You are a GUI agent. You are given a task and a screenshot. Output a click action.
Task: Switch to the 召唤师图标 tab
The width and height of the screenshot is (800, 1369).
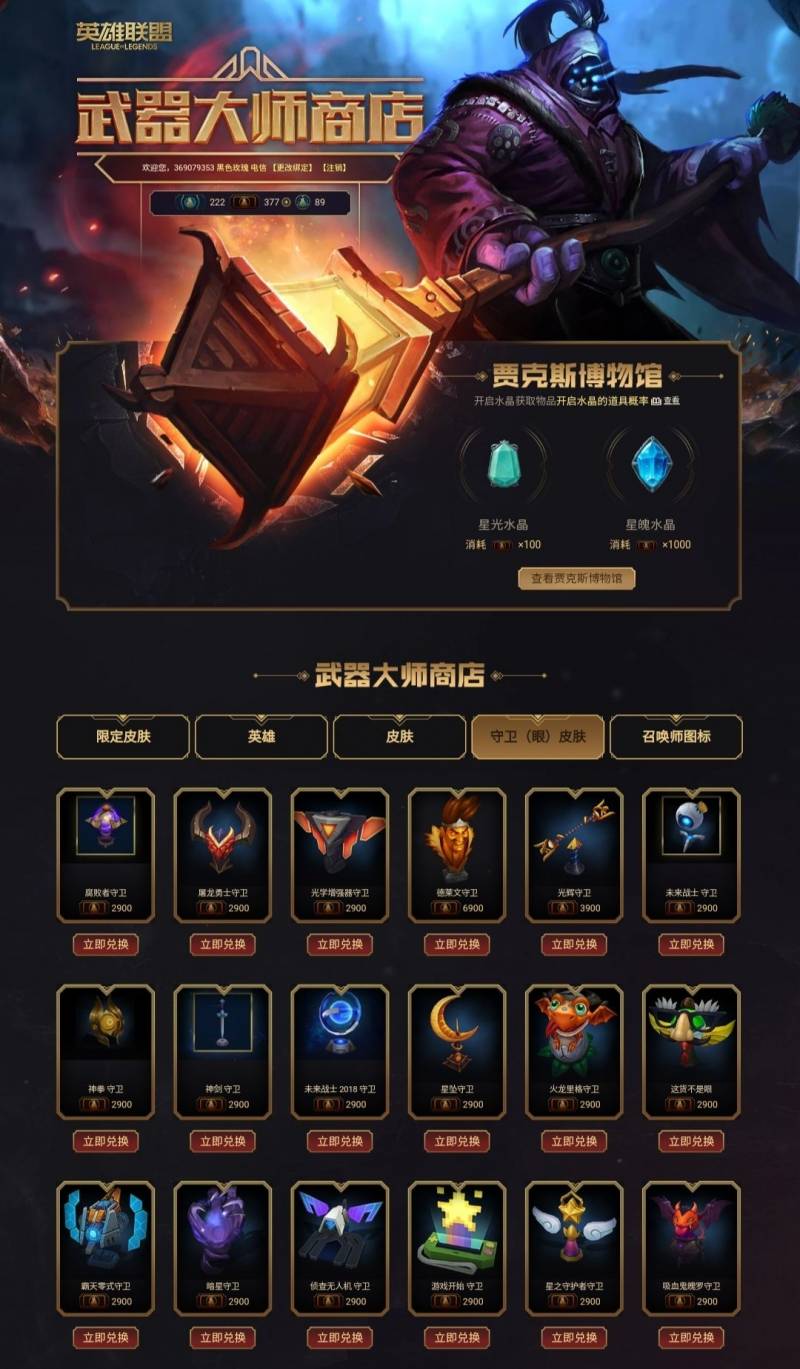pyautogui.click(x=676, y=737)
